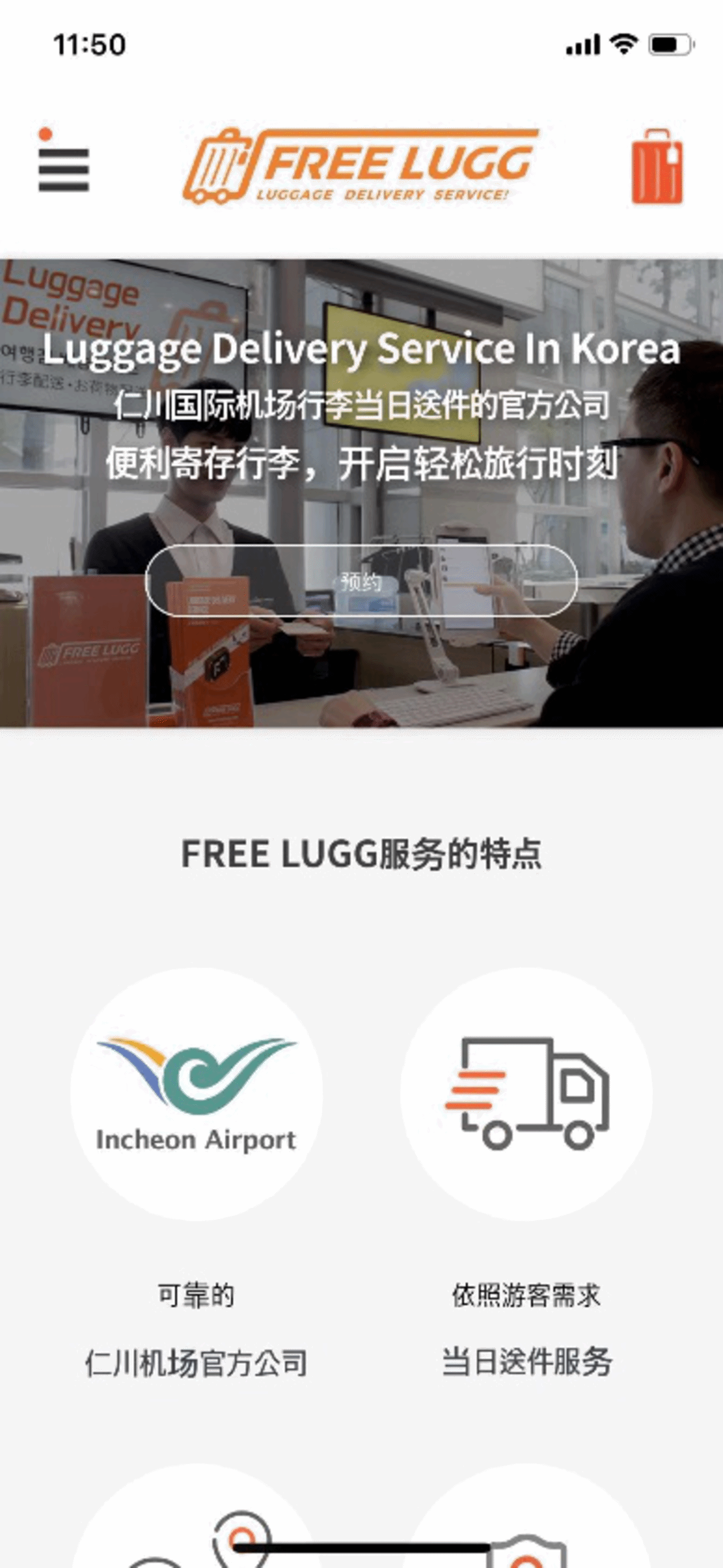
Task: Open the hamburger menu
Action: [63, 169]
